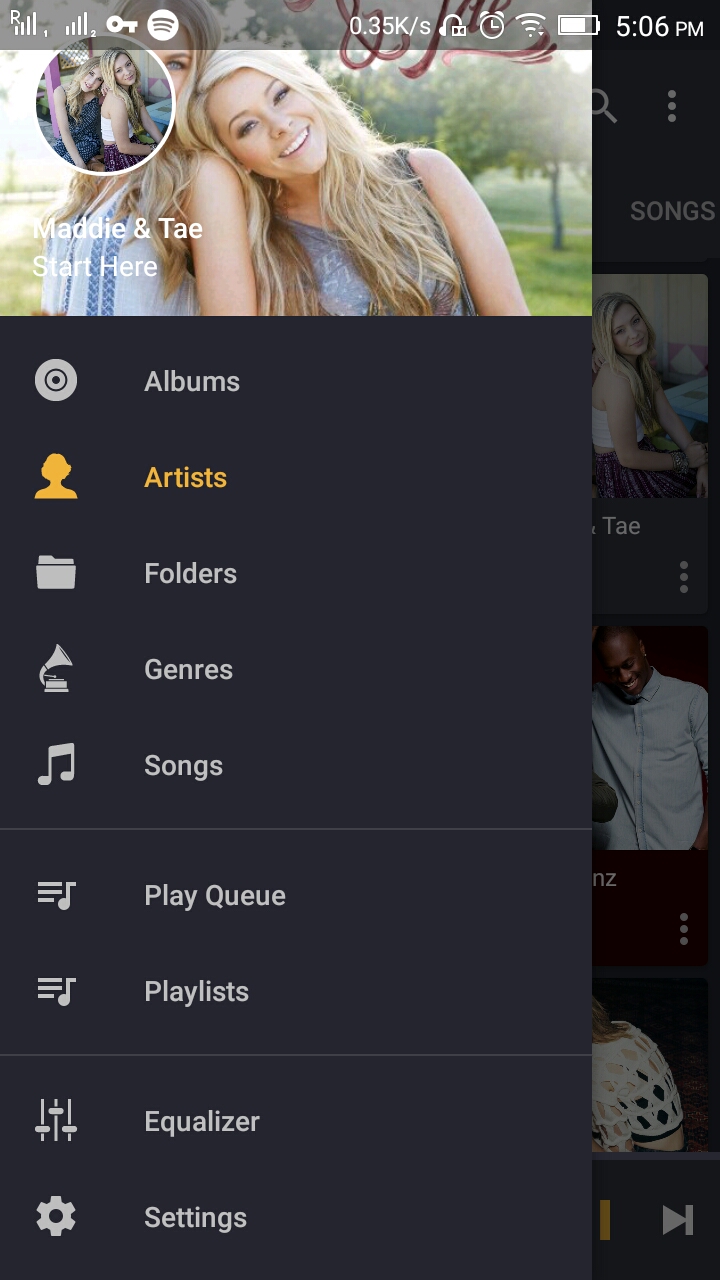Select Playlists from the navigation drawer
720x1280 pixels.
tap(197, 991)
